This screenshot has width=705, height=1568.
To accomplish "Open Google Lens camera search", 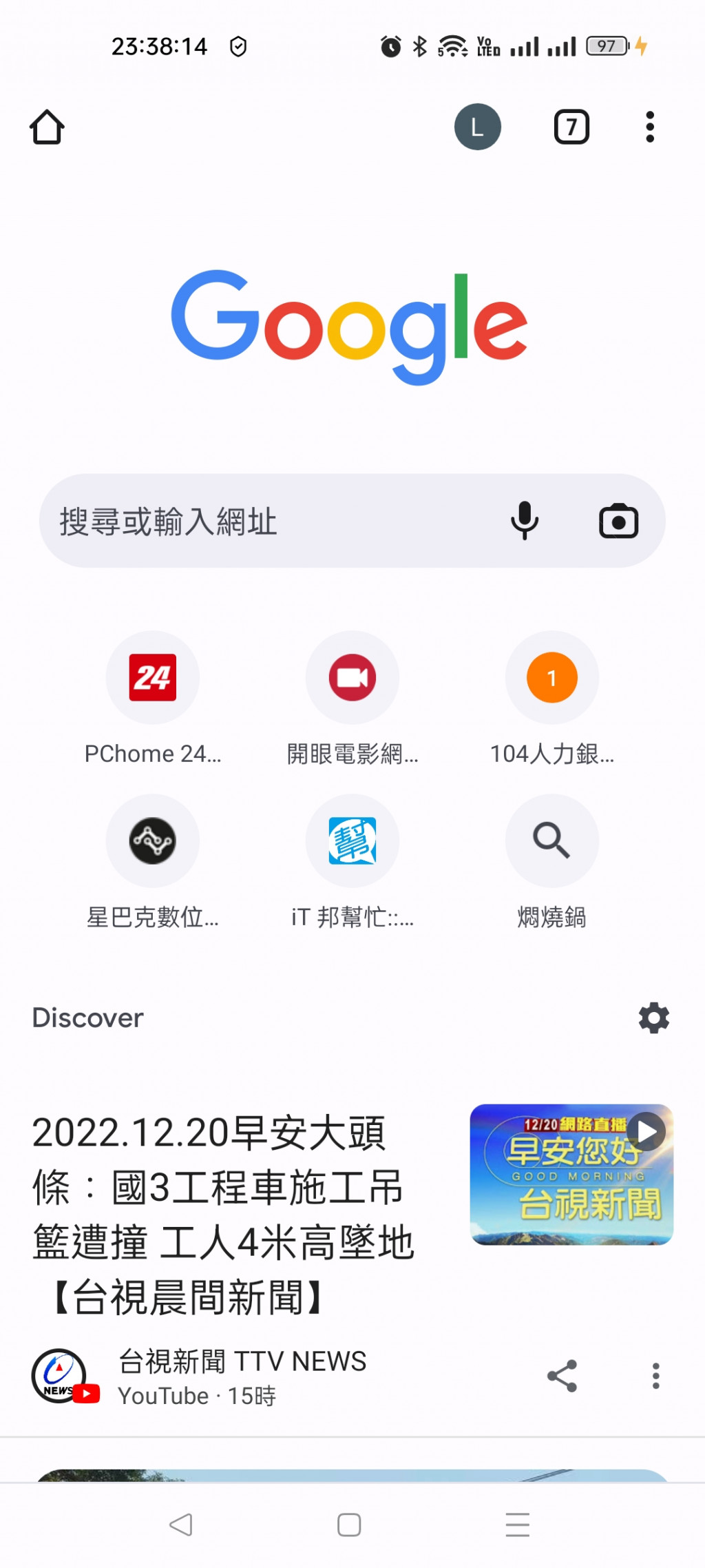I will pos(618,521).
